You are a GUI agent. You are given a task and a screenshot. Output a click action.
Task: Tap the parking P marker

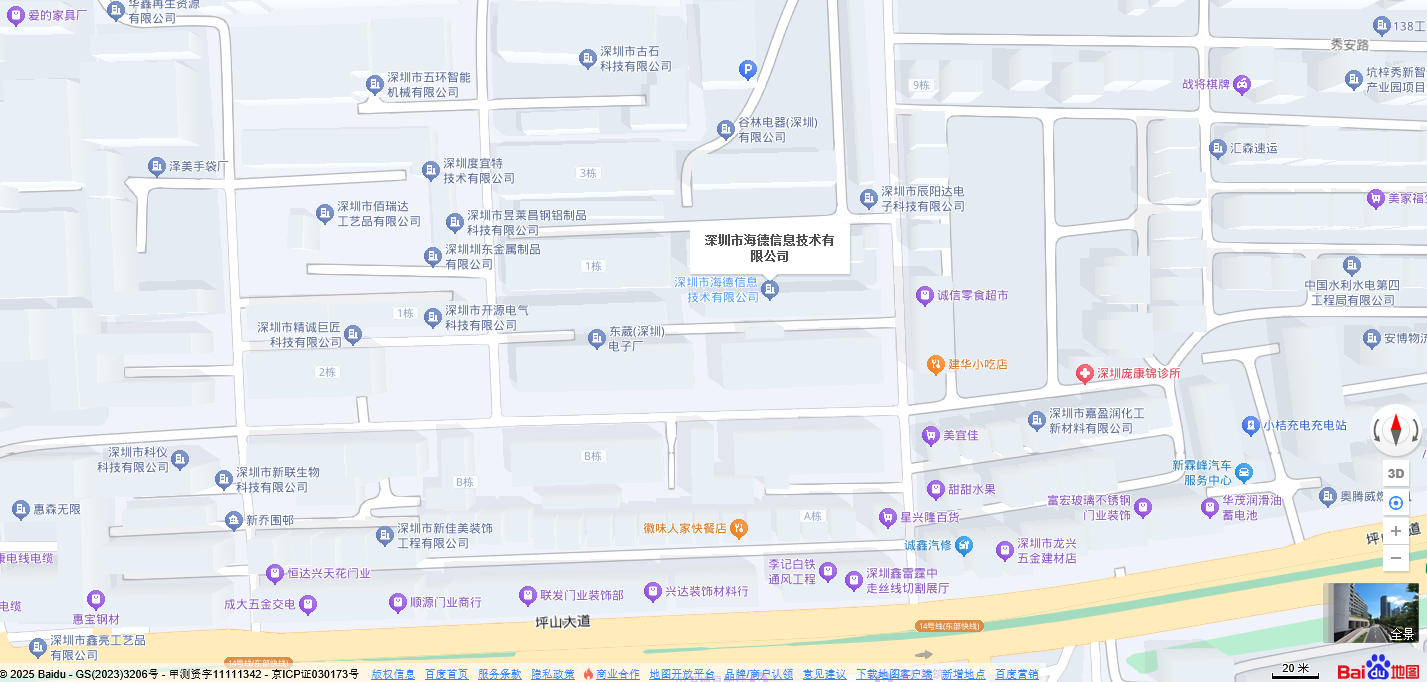[747, 69]
